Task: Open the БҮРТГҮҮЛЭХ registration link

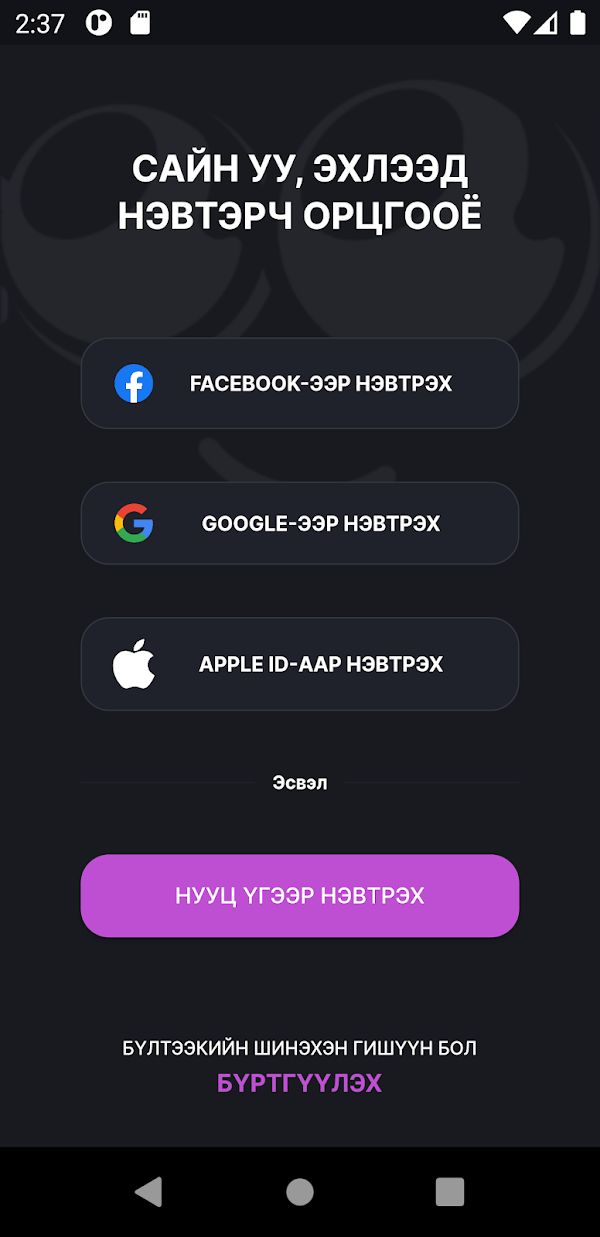Action: point(300,1083)
